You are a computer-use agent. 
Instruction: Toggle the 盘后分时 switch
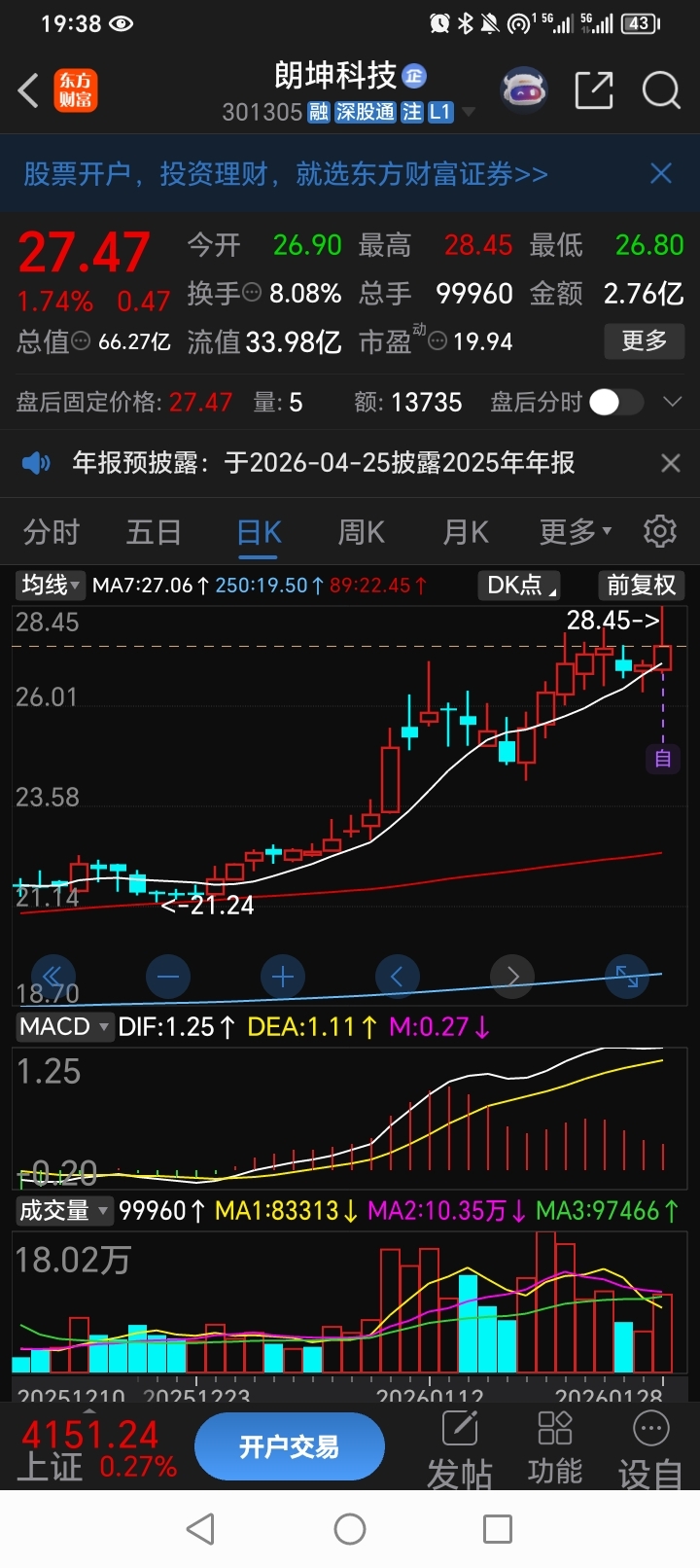tap(615, 402)
